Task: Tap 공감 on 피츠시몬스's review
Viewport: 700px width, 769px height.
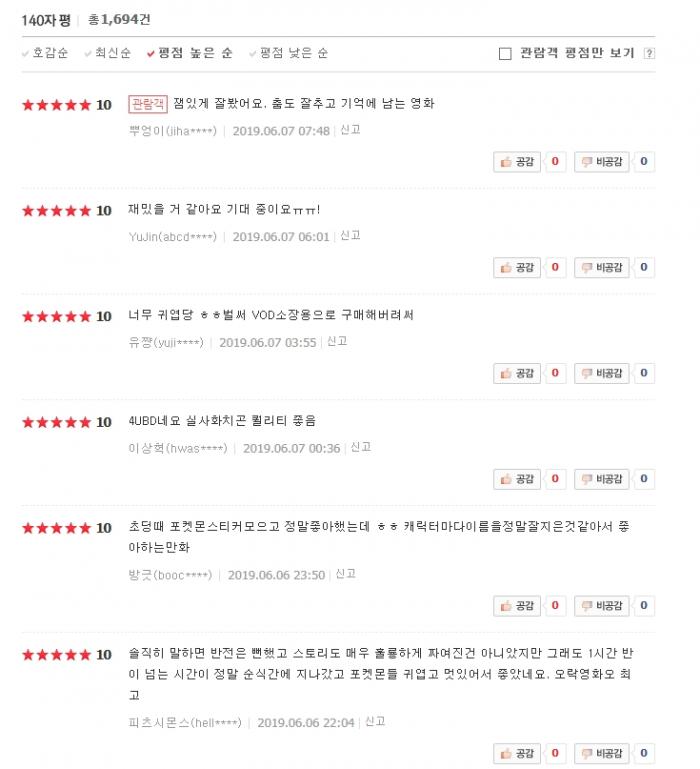Action: [x=518, y=752]
